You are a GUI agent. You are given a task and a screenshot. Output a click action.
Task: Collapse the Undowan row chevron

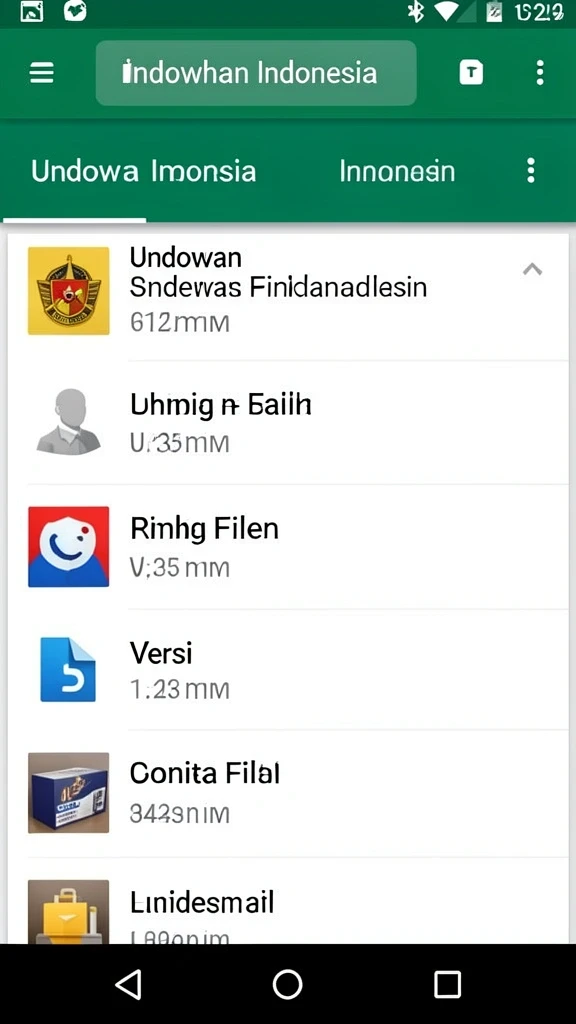coord(532,269)
